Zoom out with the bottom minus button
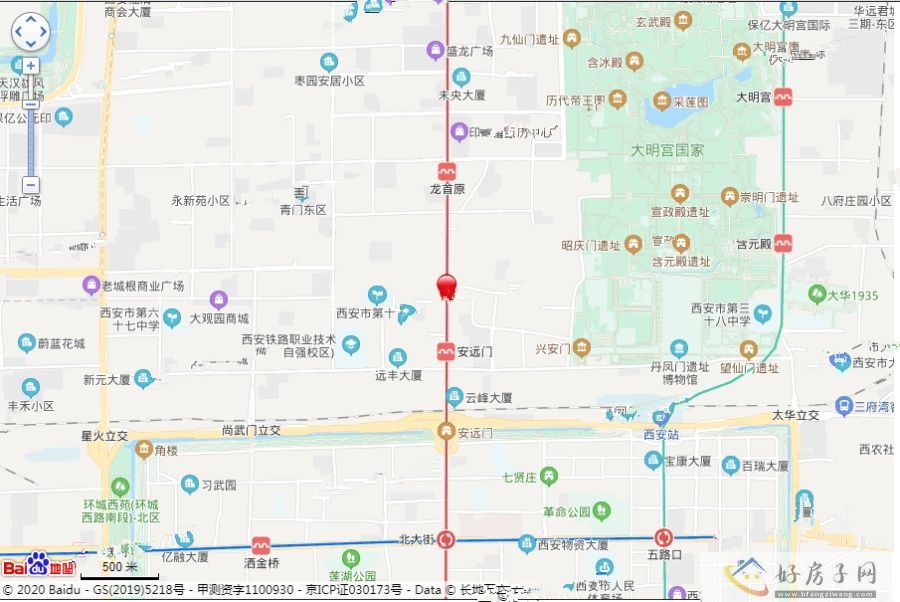Viewport: 900px width, 602px height. pyautogui.click(x=31, y=185)
